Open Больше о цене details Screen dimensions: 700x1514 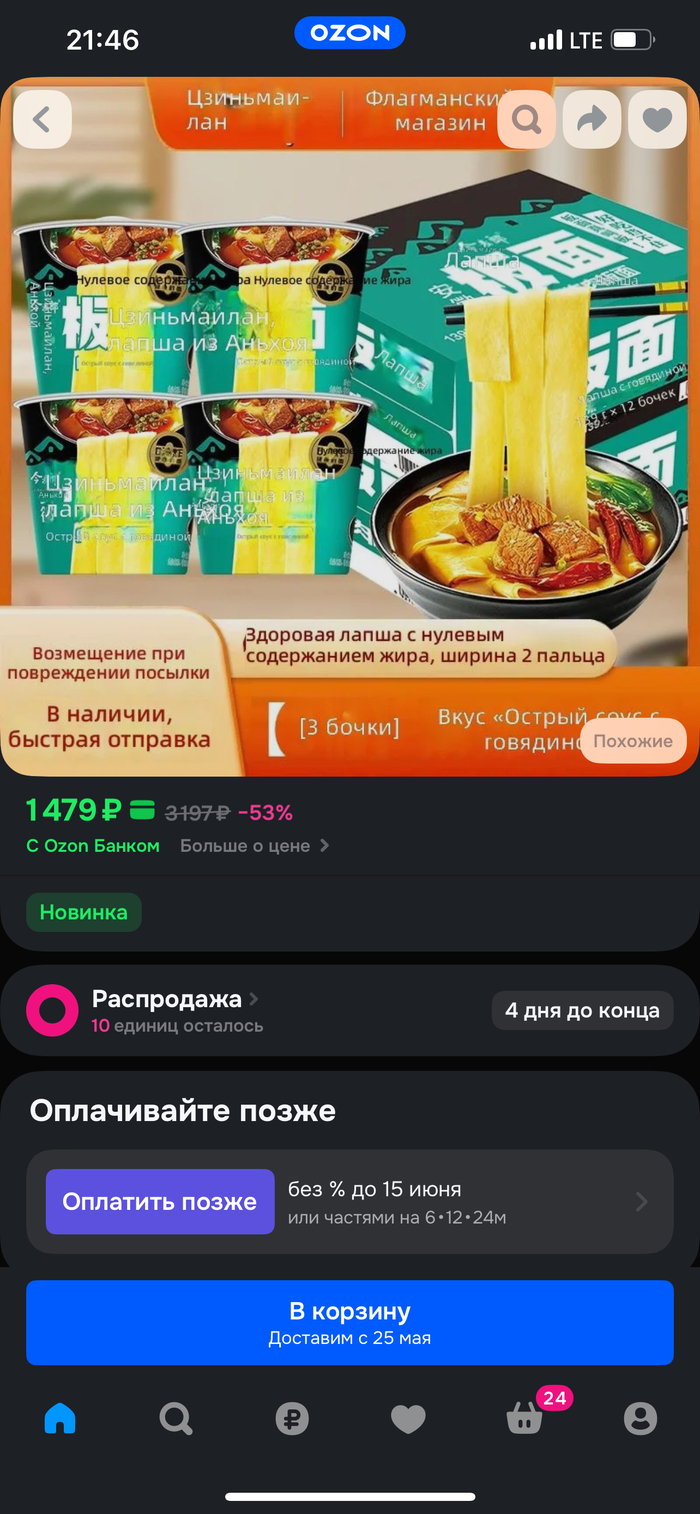point(254,846)
